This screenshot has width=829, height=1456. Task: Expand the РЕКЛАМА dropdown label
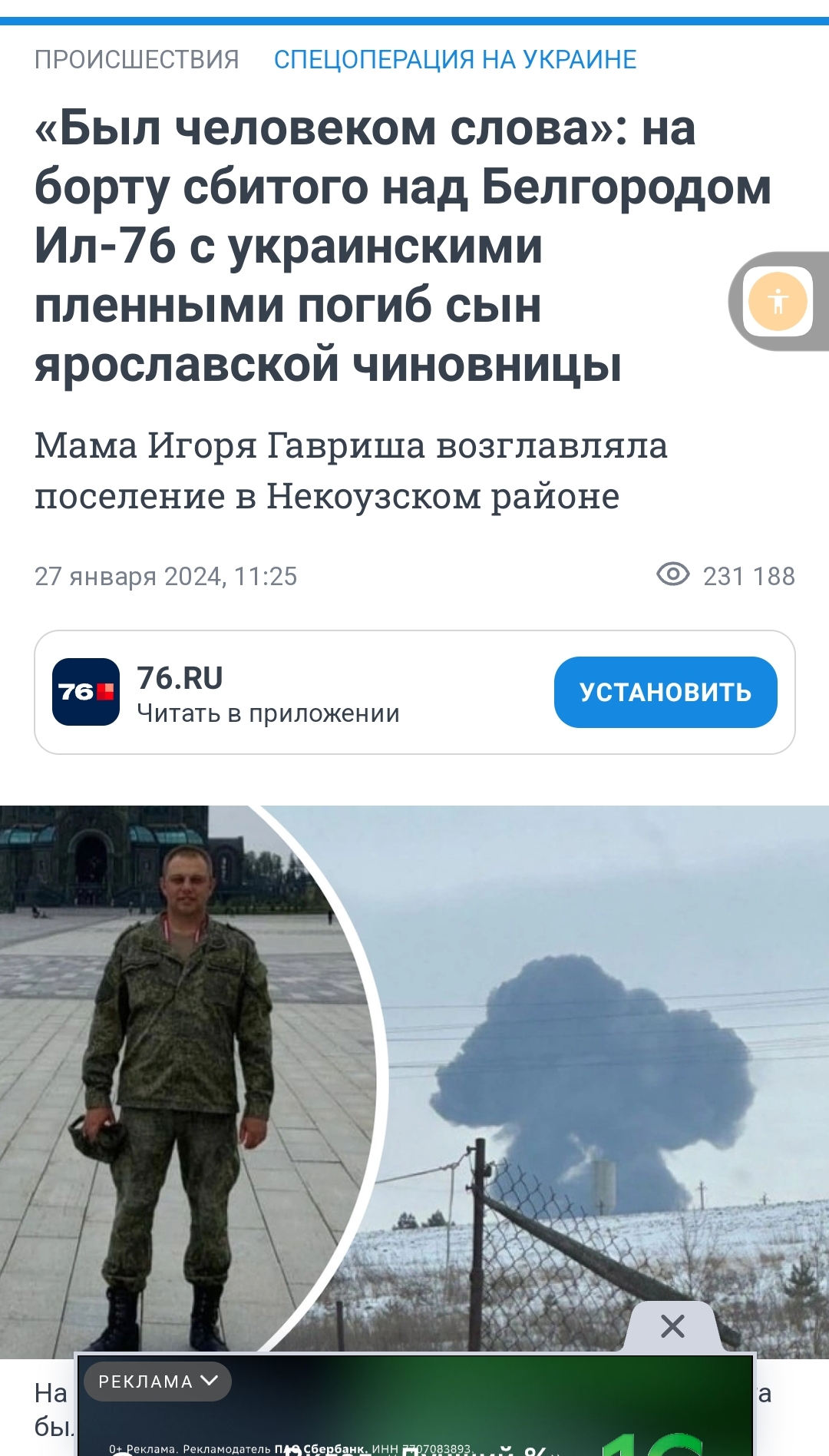(x=157, y=1382)
